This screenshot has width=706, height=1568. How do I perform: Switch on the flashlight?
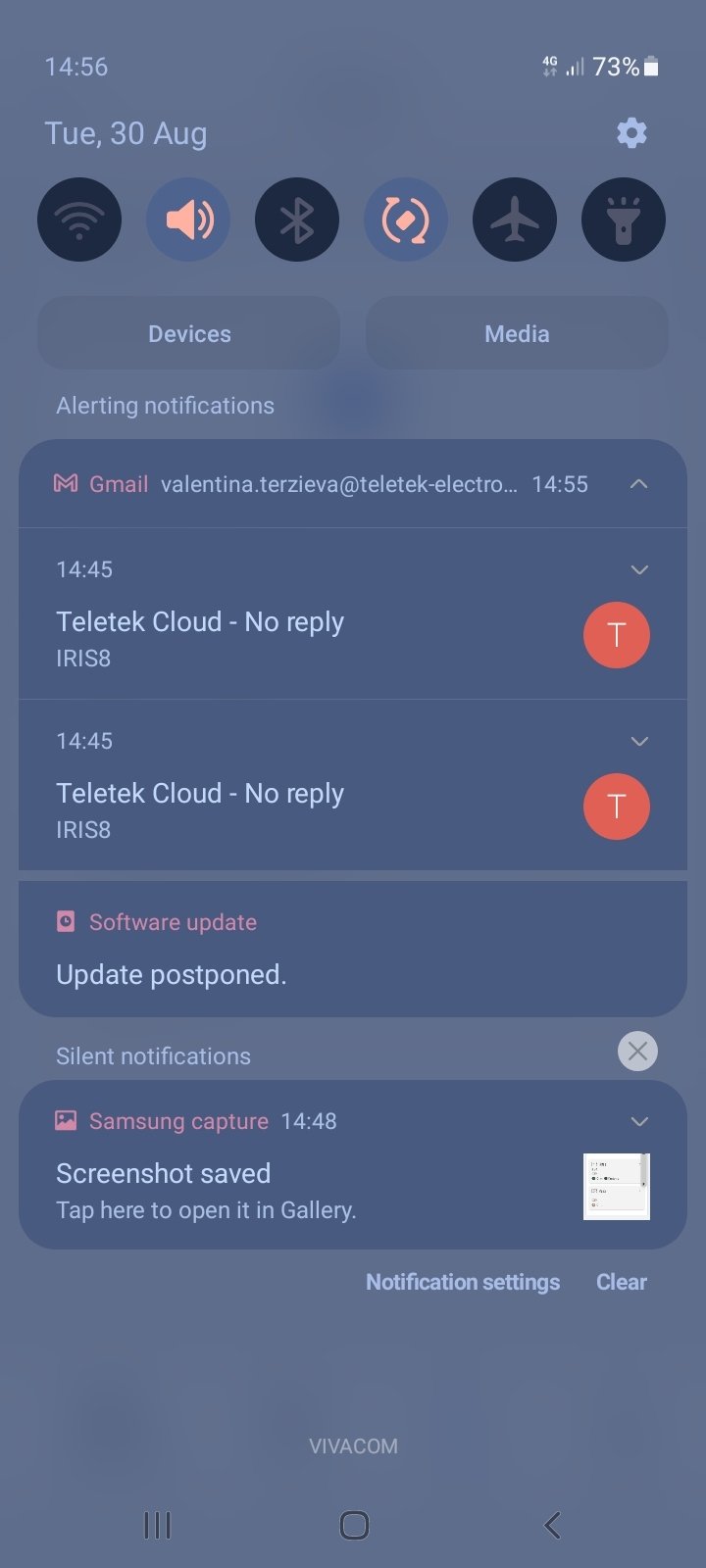click(x=624, y=220)
